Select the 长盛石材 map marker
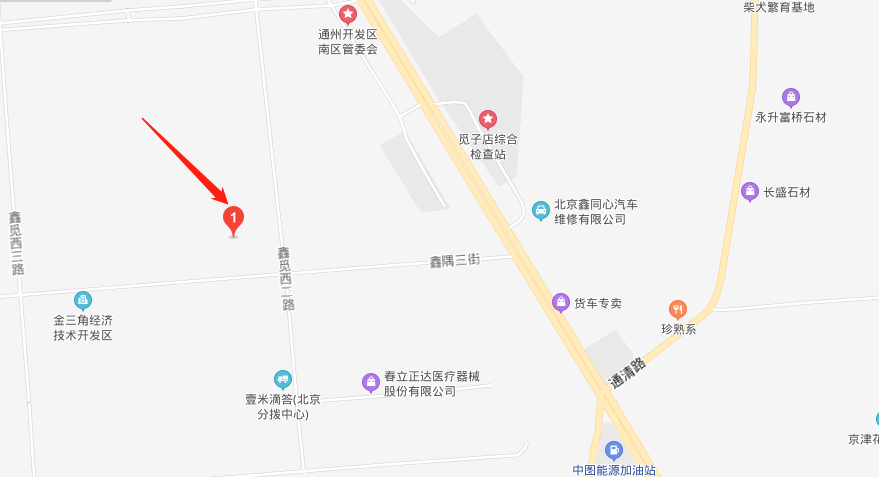Screen dimensions: 879x477 point(749,191)
